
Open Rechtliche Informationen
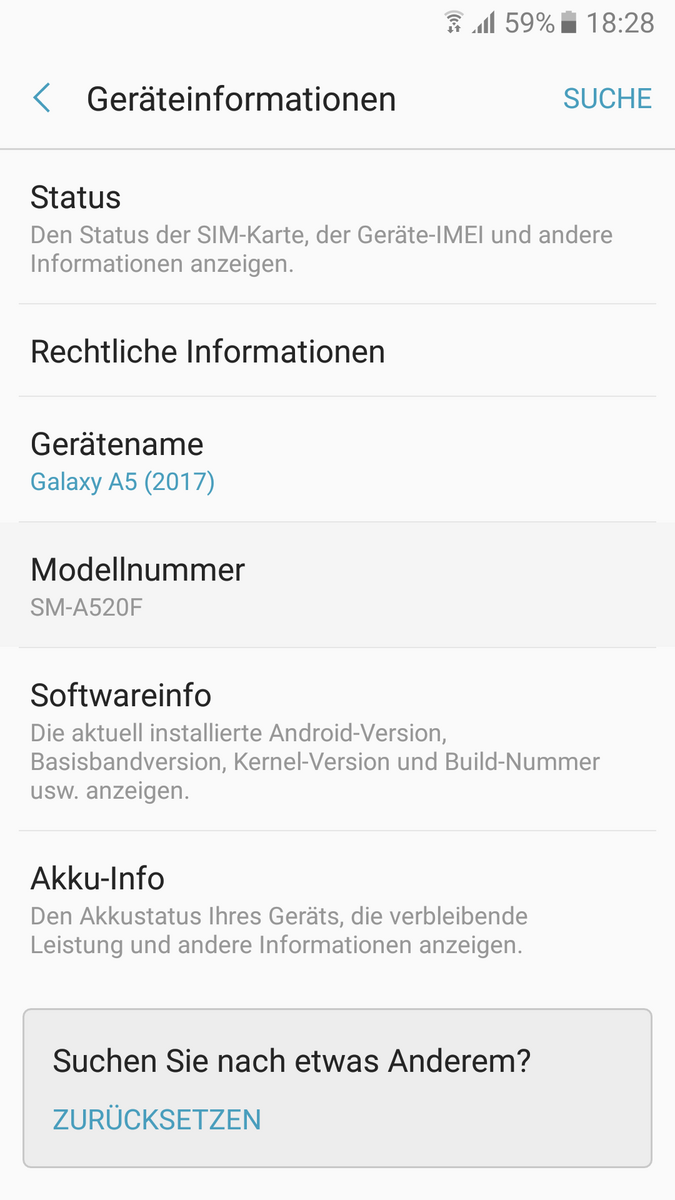[x=337, y=351]
